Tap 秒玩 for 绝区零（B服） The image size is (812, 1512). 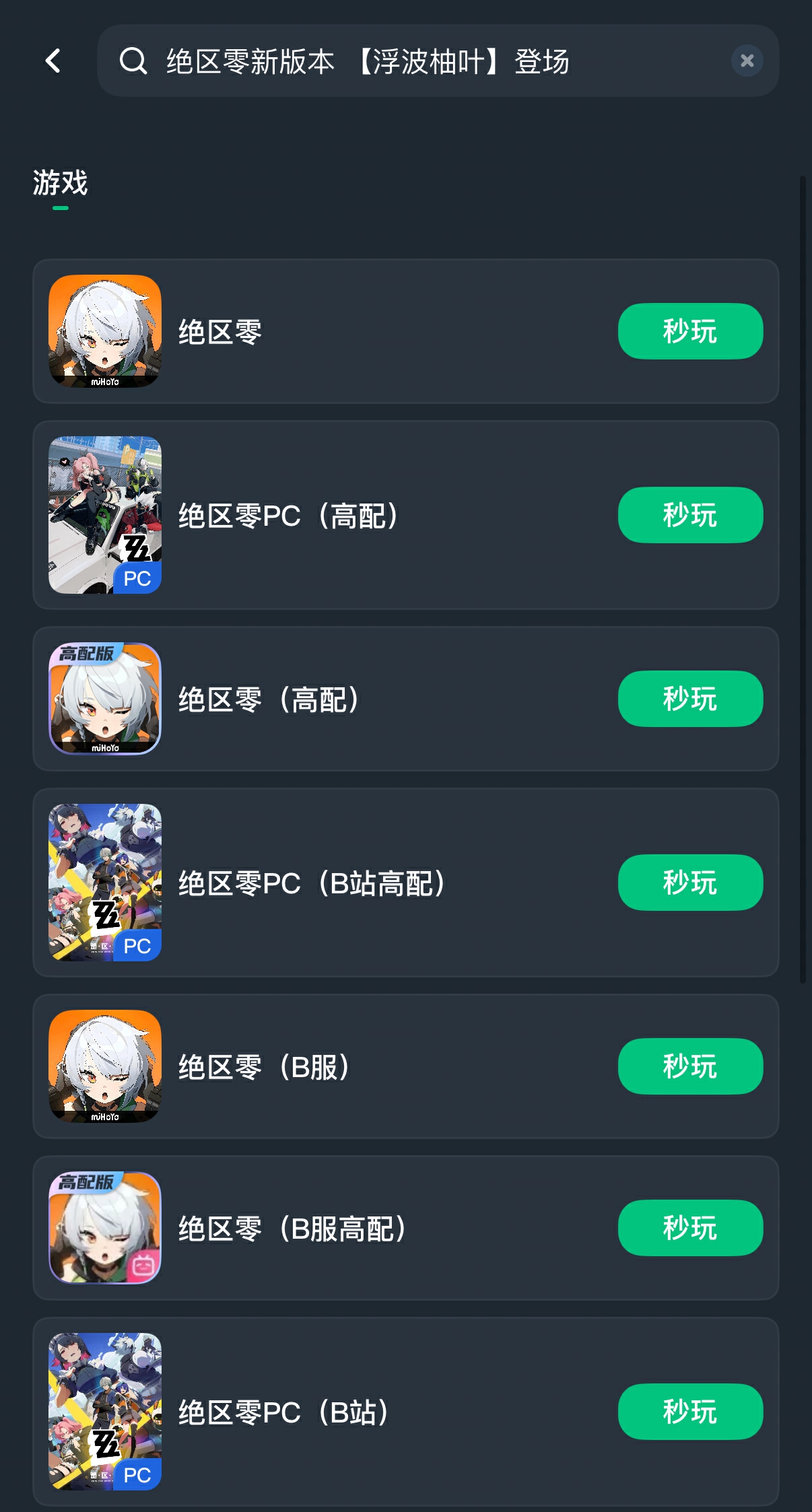click(690, 1066)
